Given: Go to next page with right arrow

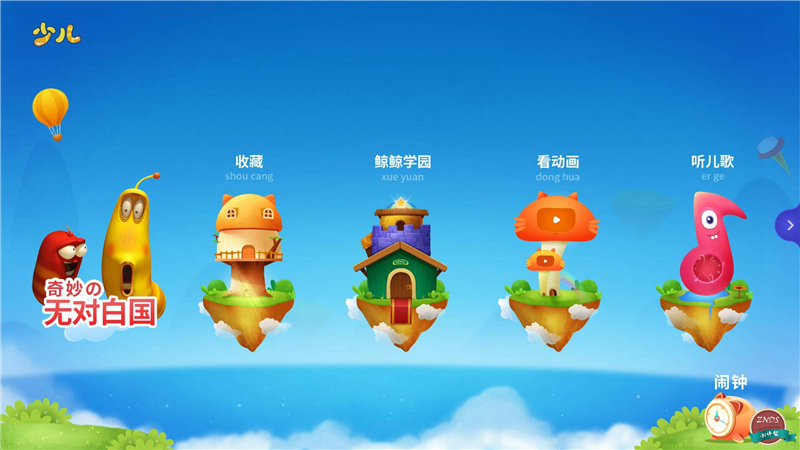Looking at the screenshot, I should point(789,225).
